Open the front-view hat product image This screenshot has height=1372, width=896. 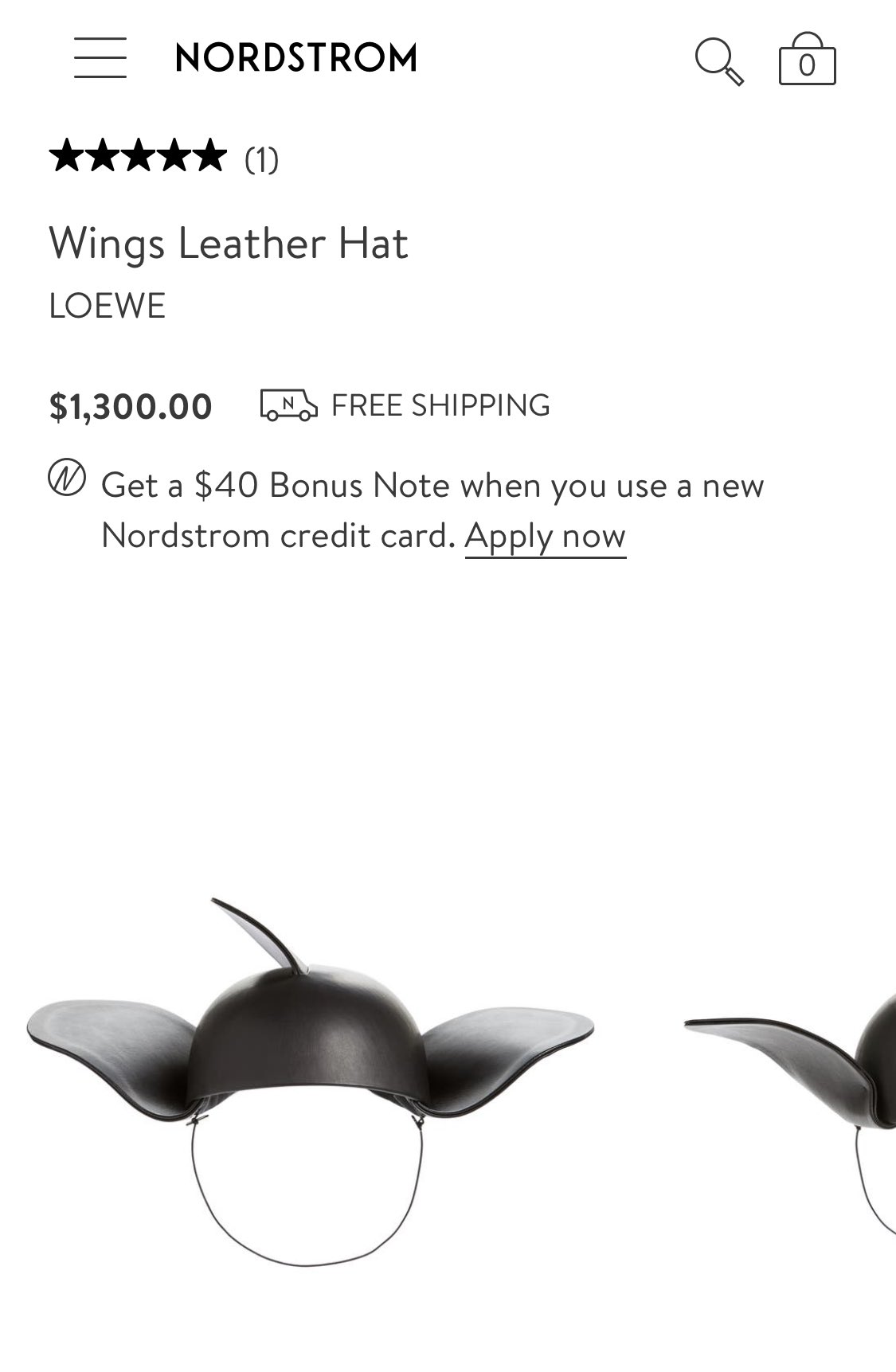tap(309, 1075)
